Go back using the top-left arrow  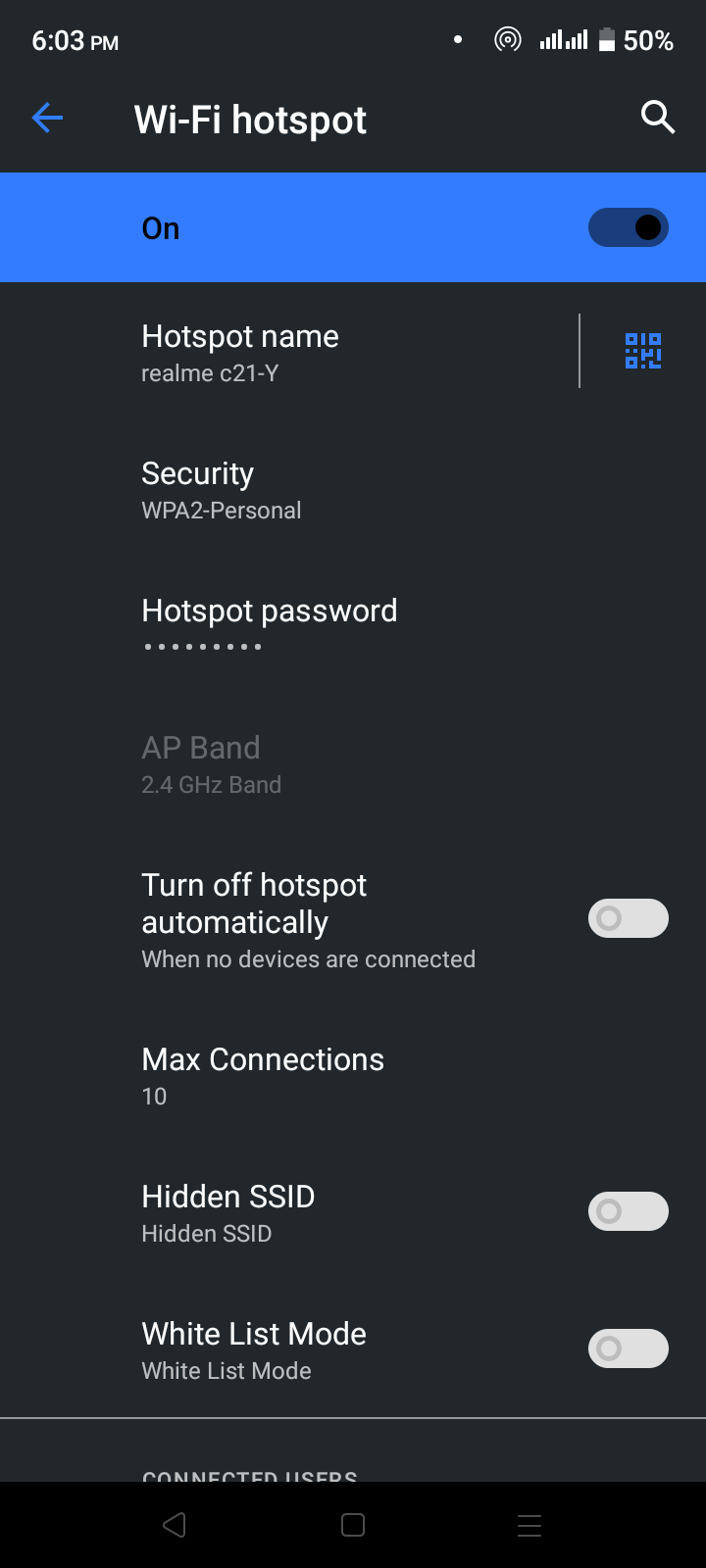point(47,119)
